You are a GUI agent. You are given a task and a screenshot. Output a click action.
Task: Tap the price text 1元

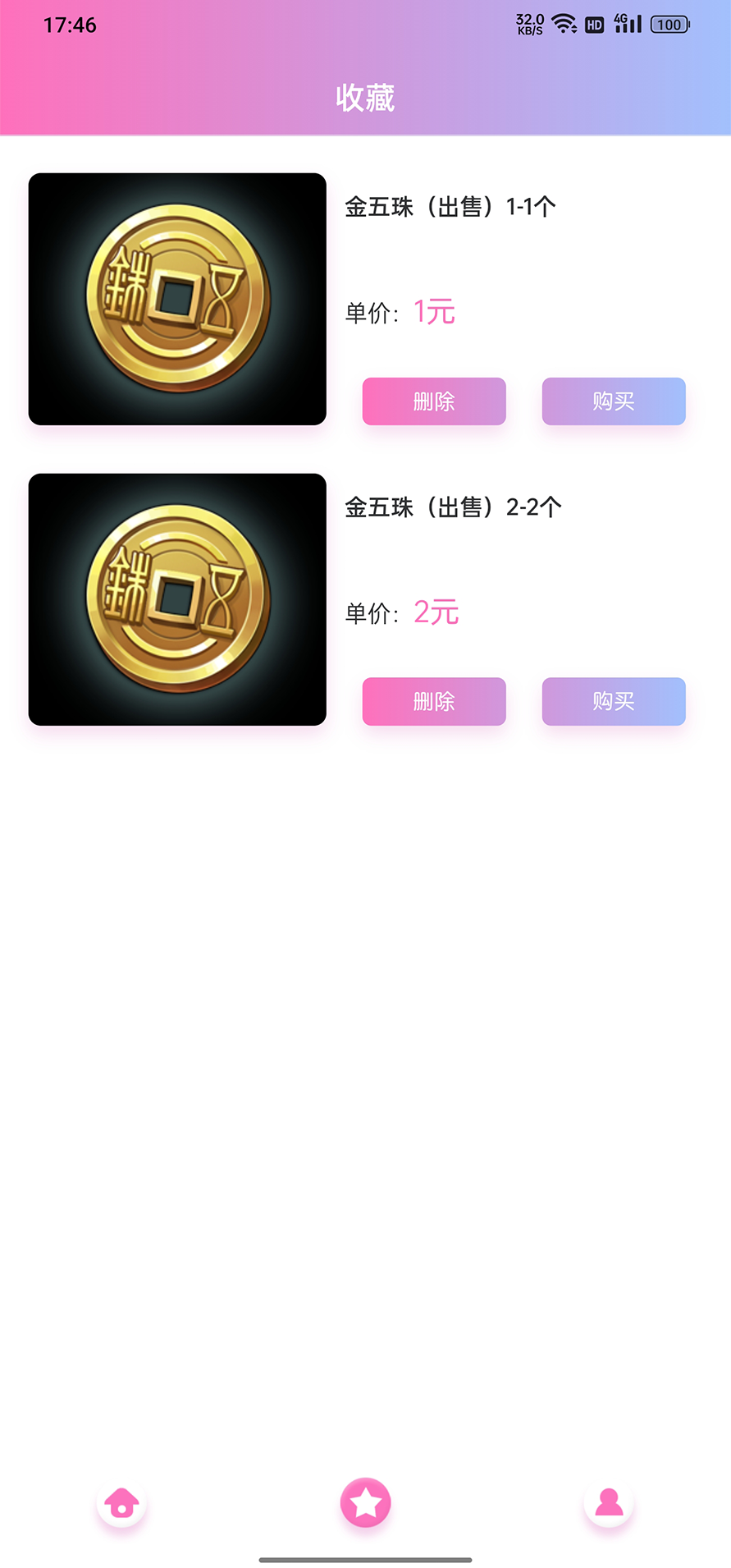(x=434, y=312)
